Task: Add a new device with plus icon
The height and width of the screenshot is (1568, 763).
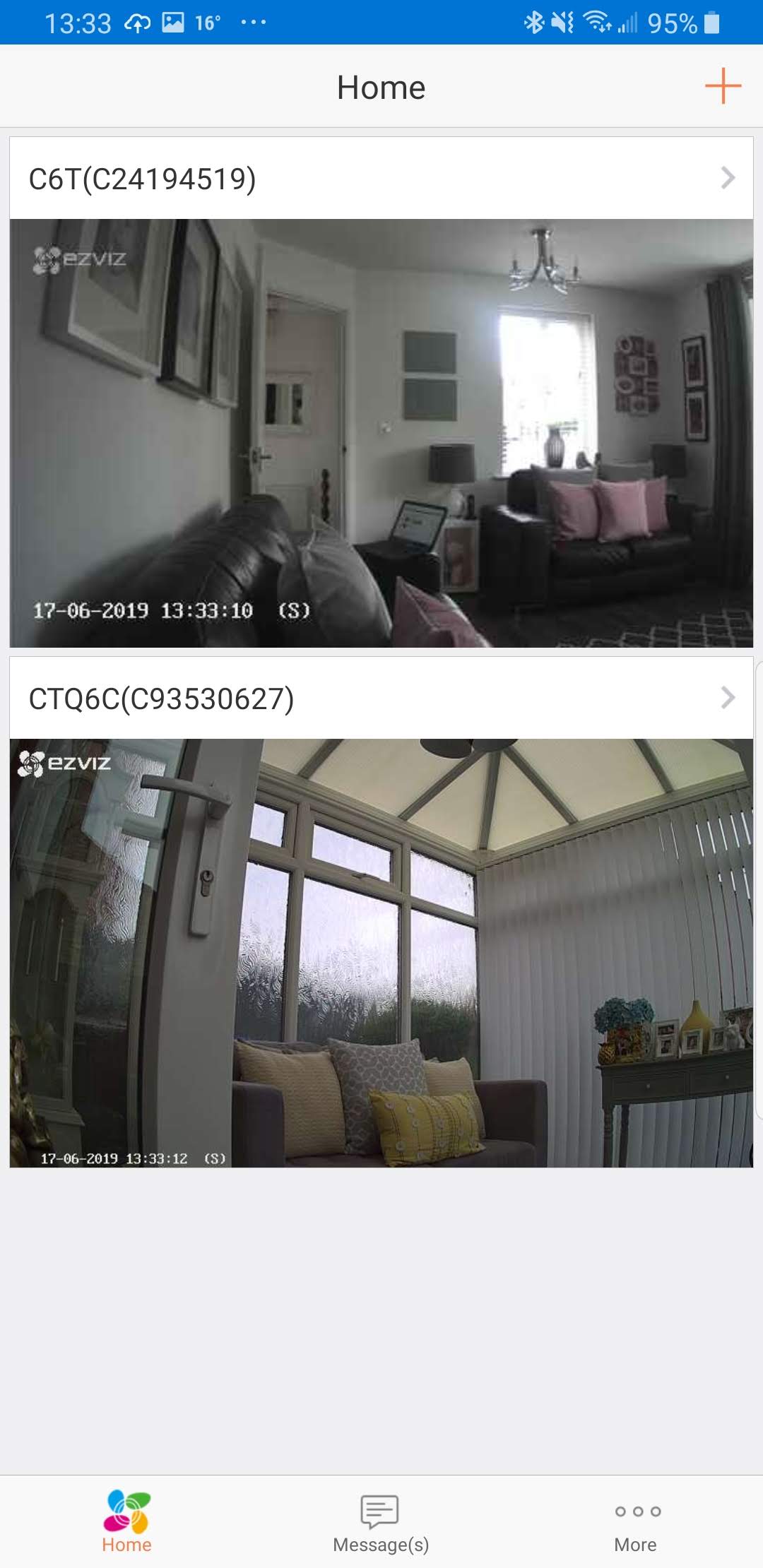Action: click(723, 86)
